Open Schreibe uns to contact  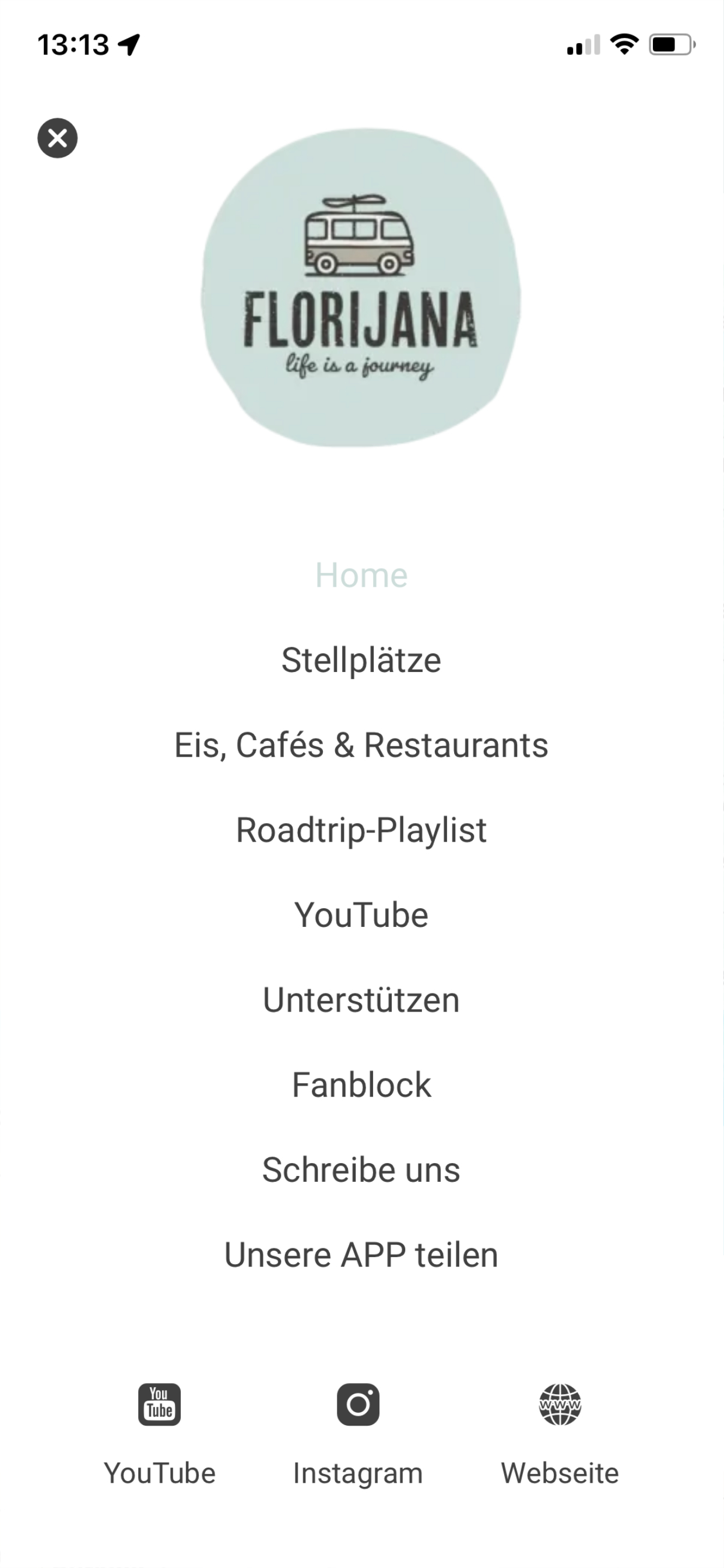(361, 1170)
